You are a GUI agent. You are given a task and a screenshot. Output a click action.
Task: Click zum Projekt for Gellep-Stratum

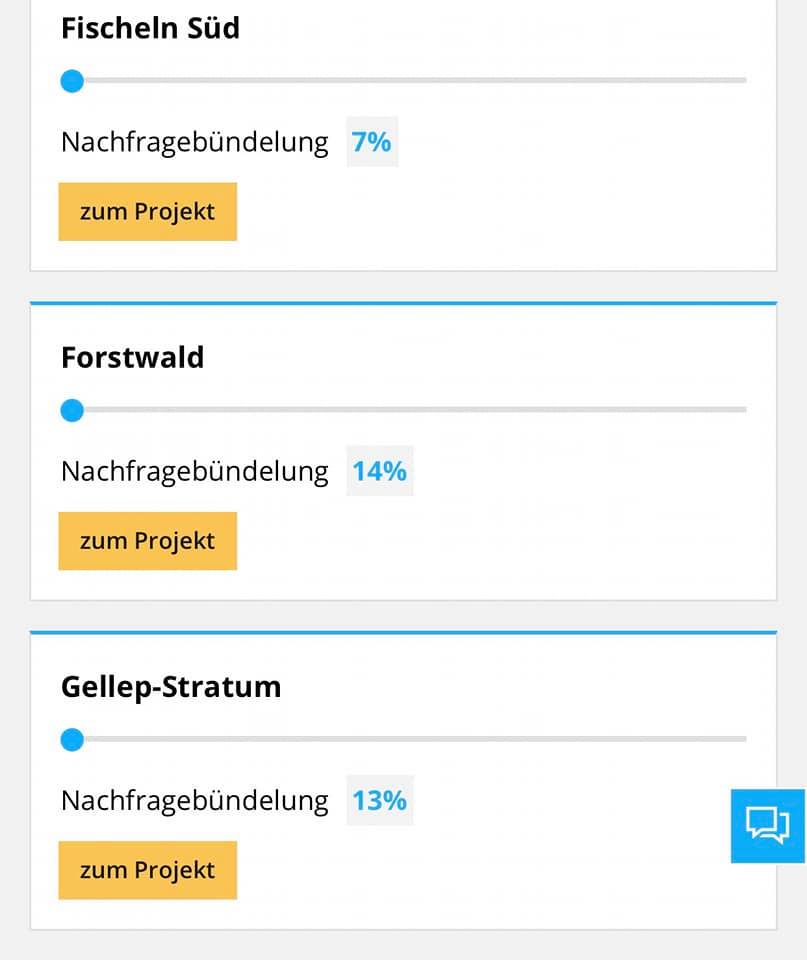(x=147, y=870)
